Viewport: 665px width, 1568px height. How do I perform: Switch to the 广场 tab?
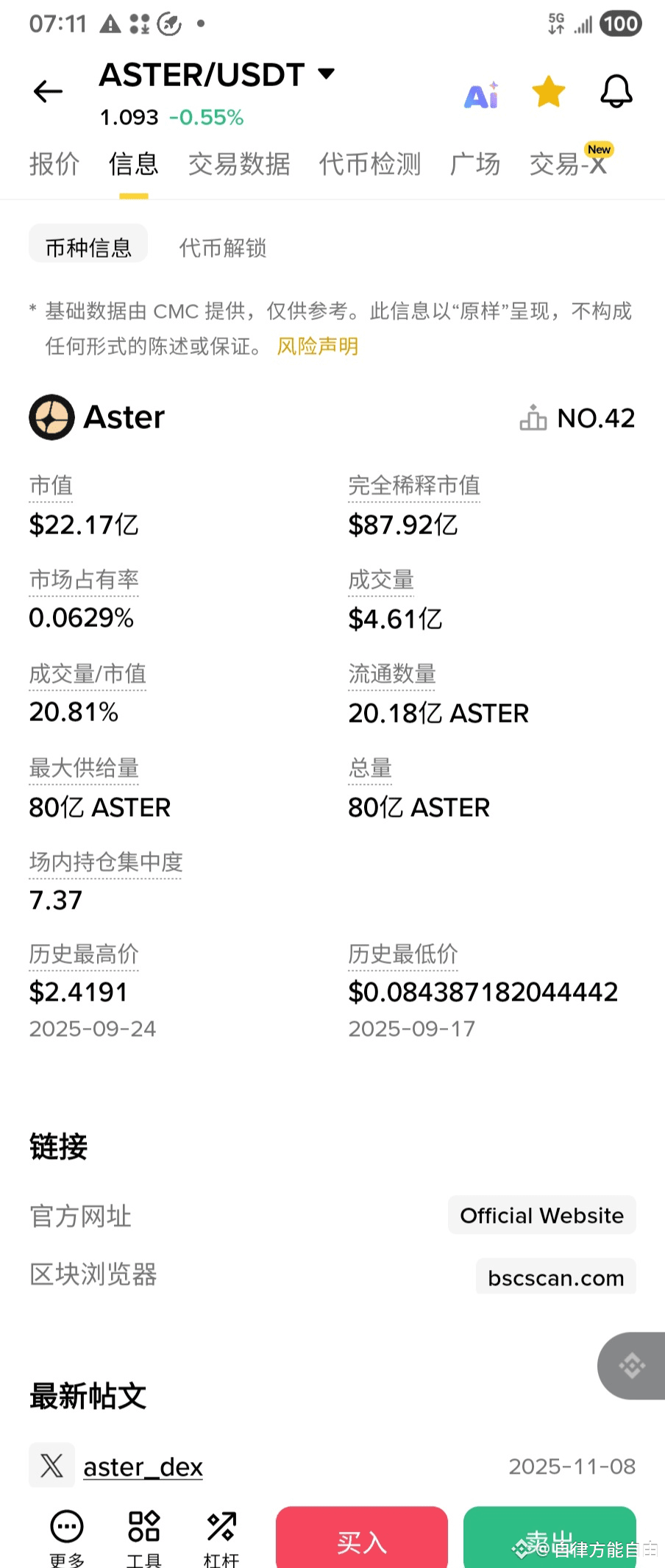475,163
